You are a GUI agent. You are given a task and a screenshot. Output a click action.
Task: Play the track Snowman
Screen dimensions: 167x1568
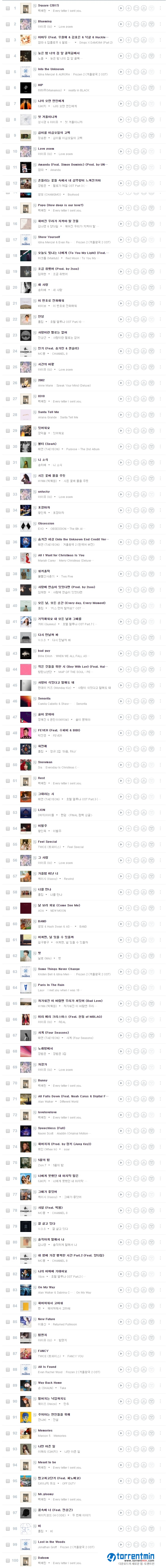tap(121, 765)
